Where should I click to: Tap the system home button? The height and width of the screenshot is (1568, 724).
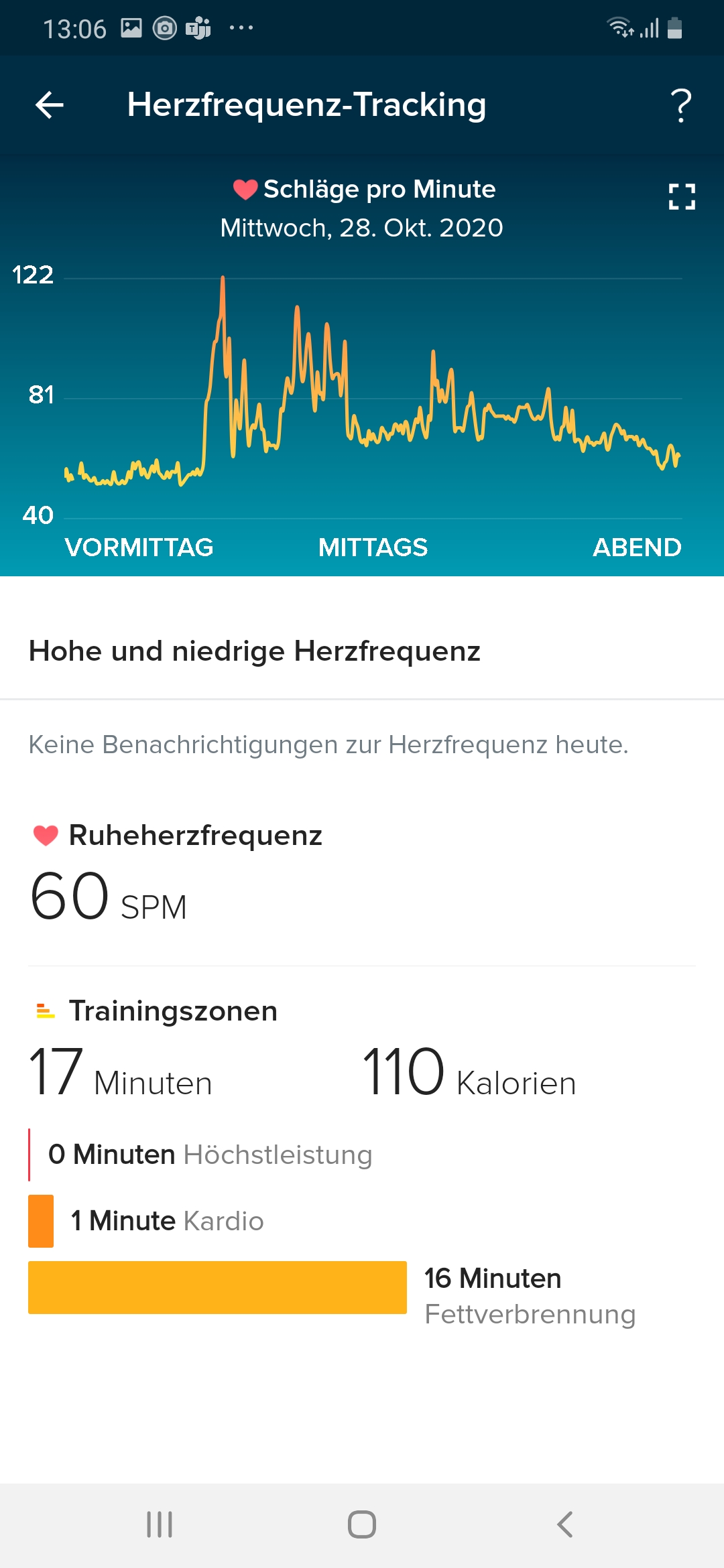point(362,1524)
